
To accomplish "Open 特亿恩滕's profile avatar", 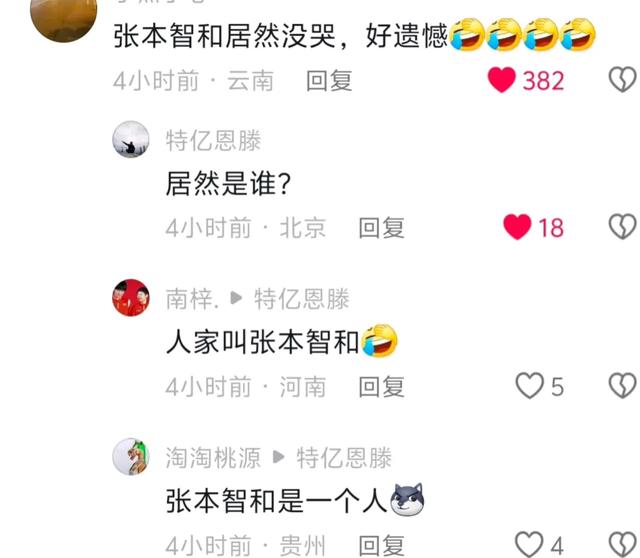I will pos(131,141).
